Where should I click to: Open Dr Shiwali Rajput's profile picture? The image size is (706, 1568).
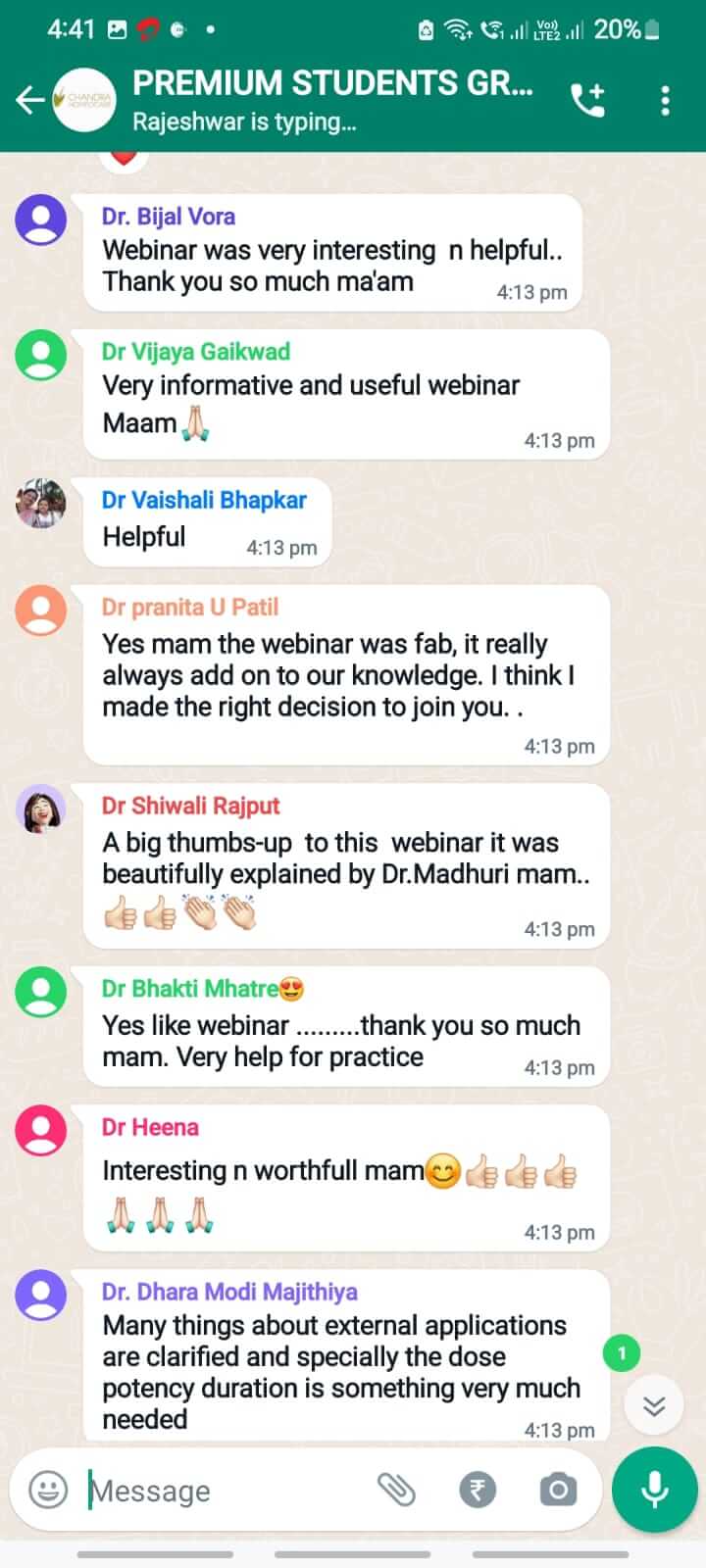41,809
